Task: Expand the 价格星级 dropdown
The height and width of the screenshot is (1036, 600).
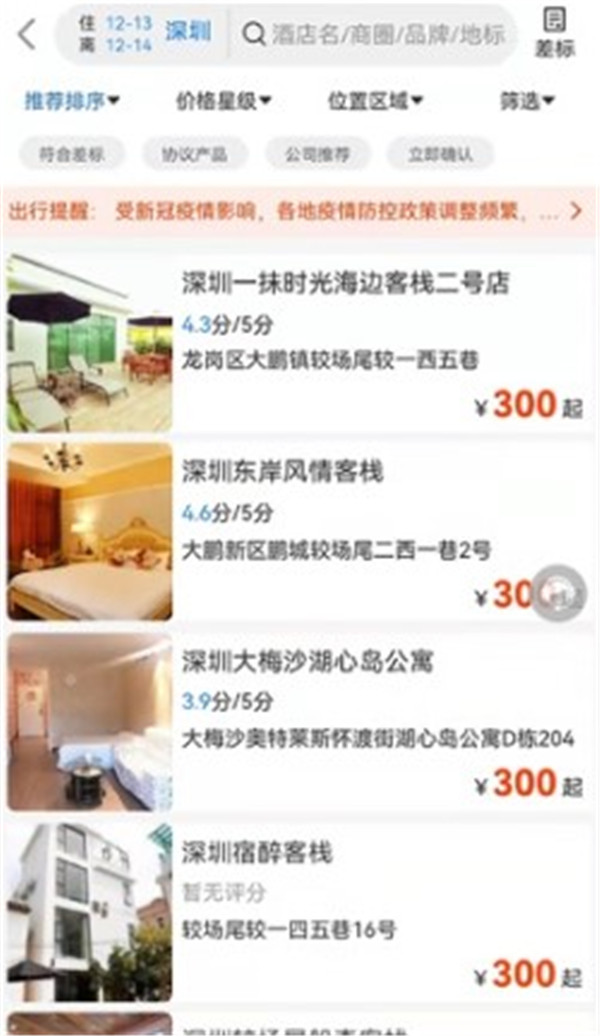Action: 223,100
